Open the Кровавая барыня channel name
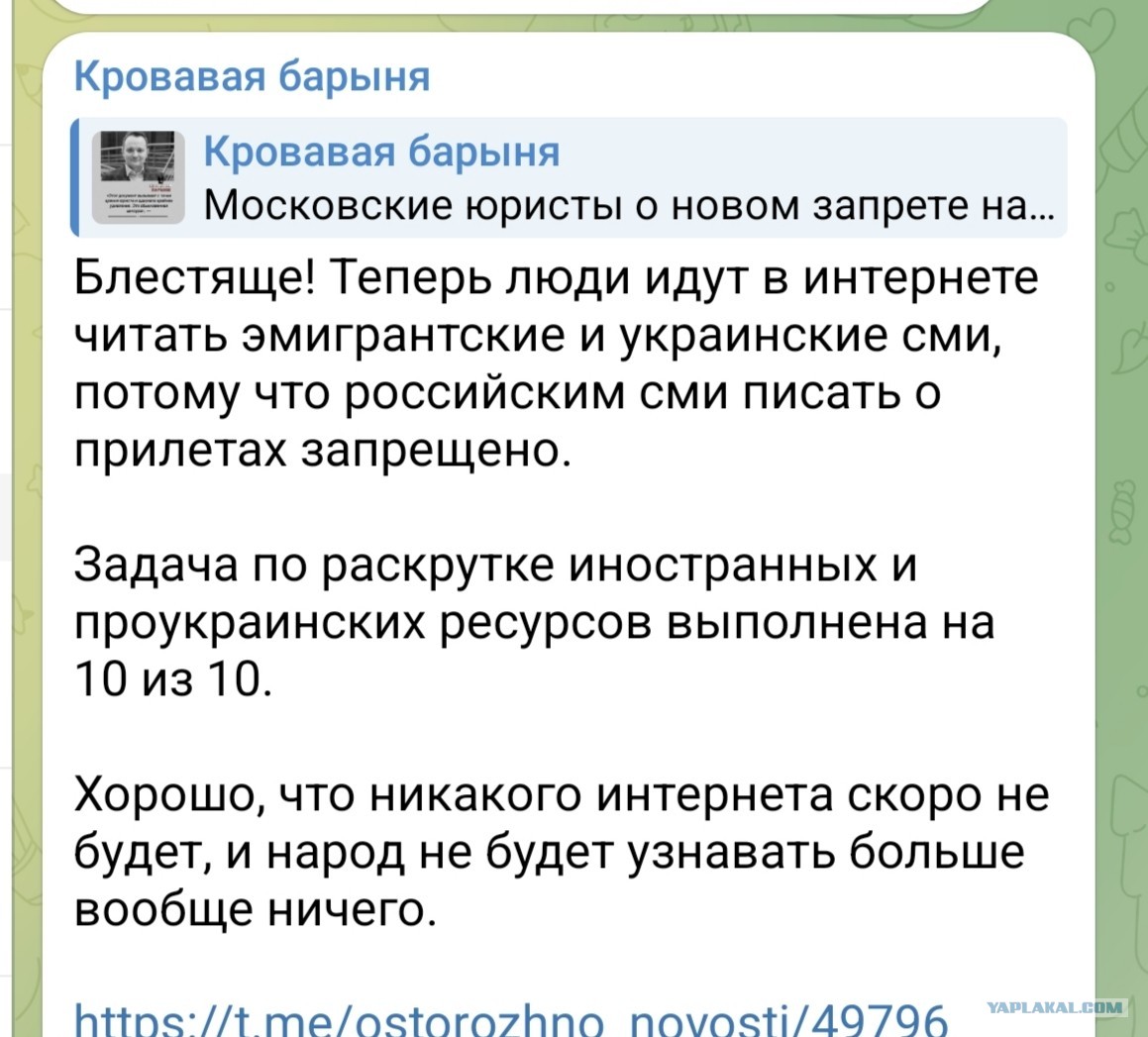Screen dimensions: 1148x1037 tap(252, 76)
